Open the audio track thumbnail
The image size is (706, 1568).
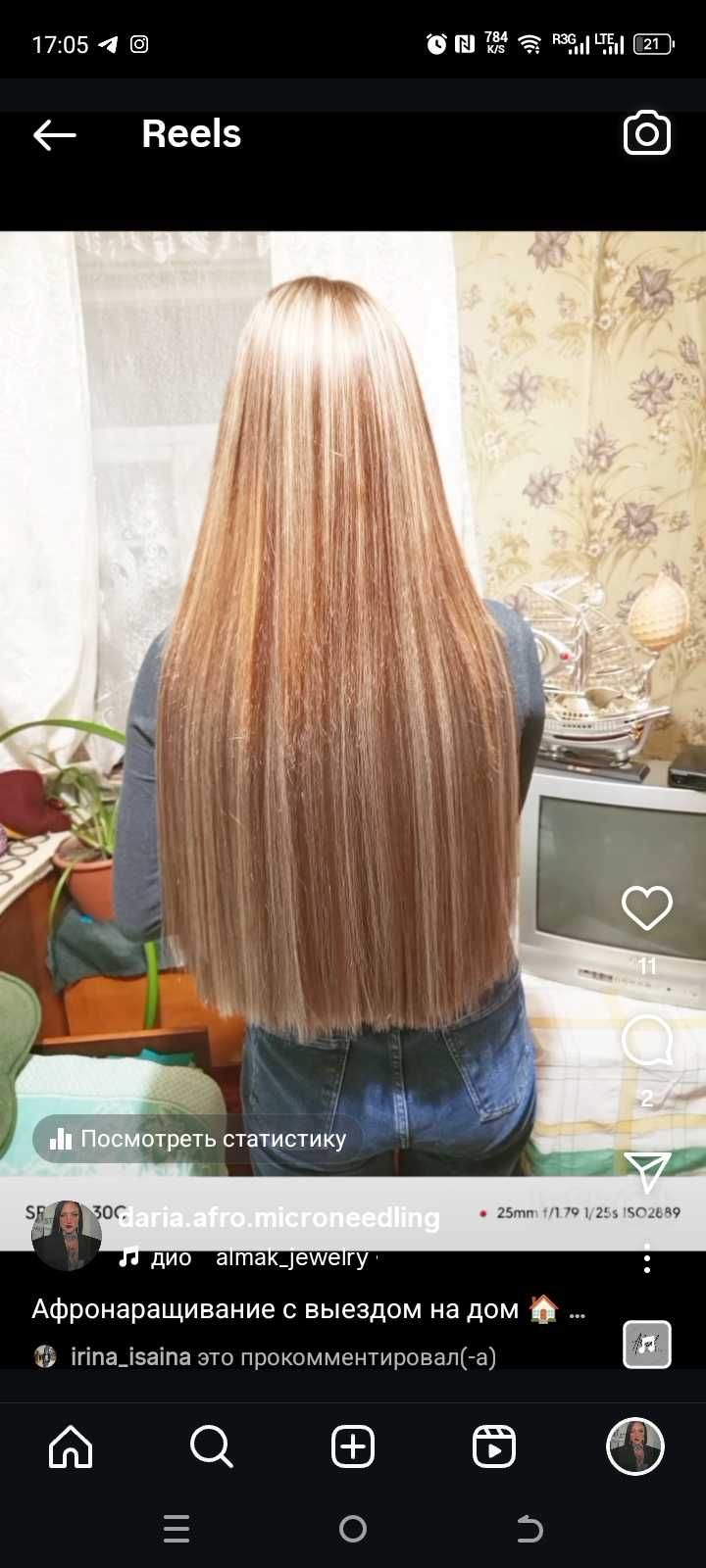(x=646, y=1345)
